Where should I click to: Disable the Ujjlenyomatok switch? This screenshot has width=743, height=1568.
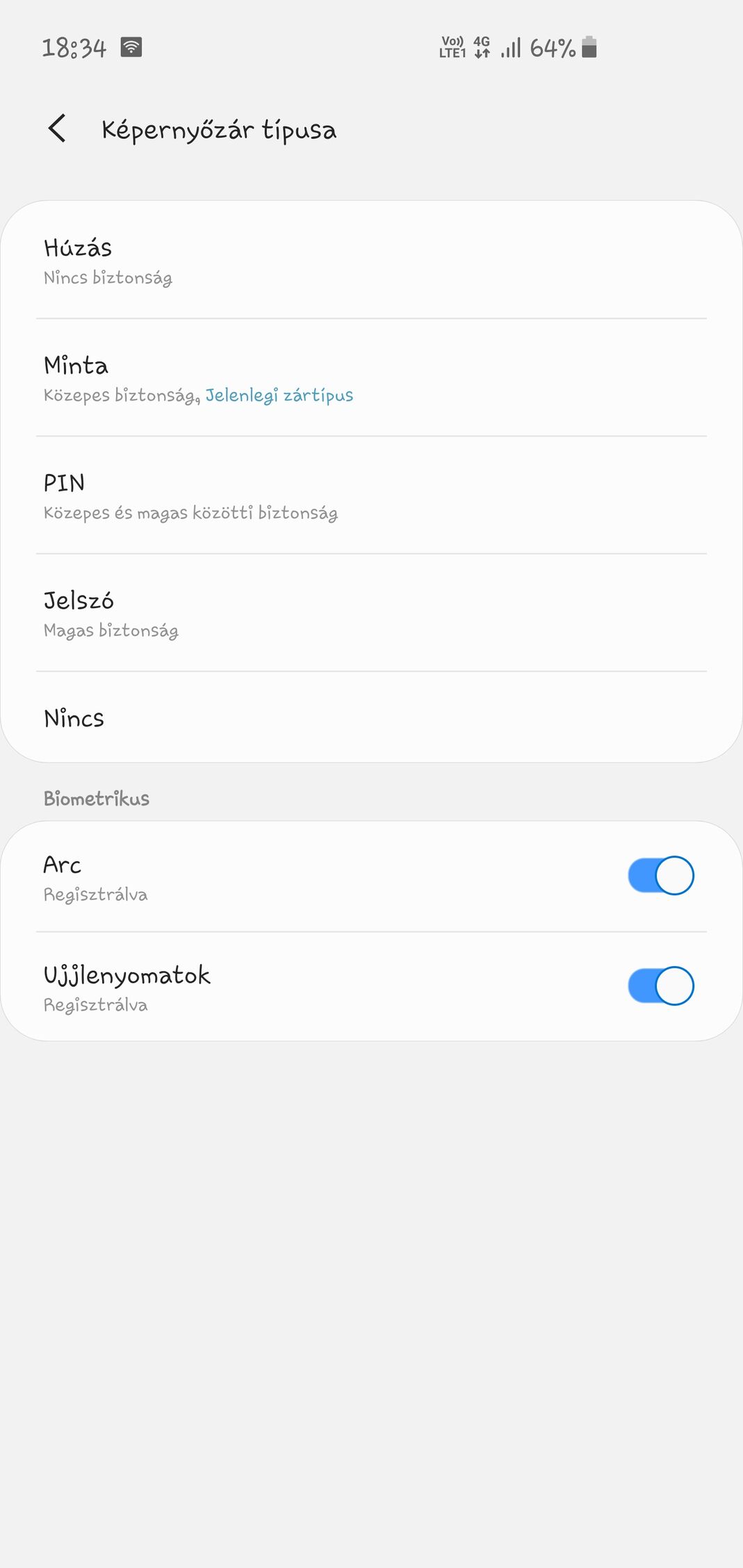[660, 986]
